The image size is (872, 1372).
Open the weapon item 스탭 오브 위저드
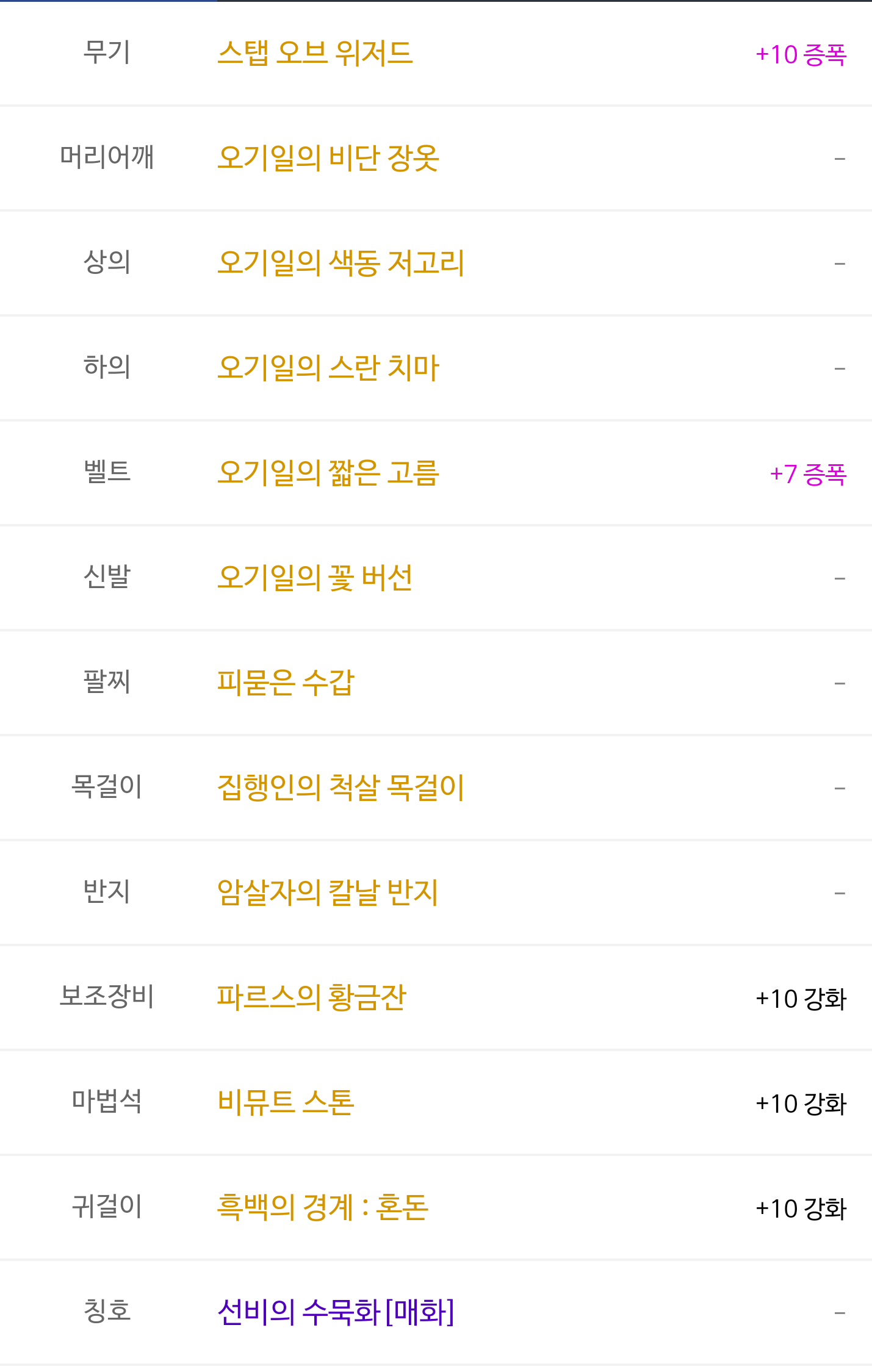pyautogui.click(x=315, y=53)
